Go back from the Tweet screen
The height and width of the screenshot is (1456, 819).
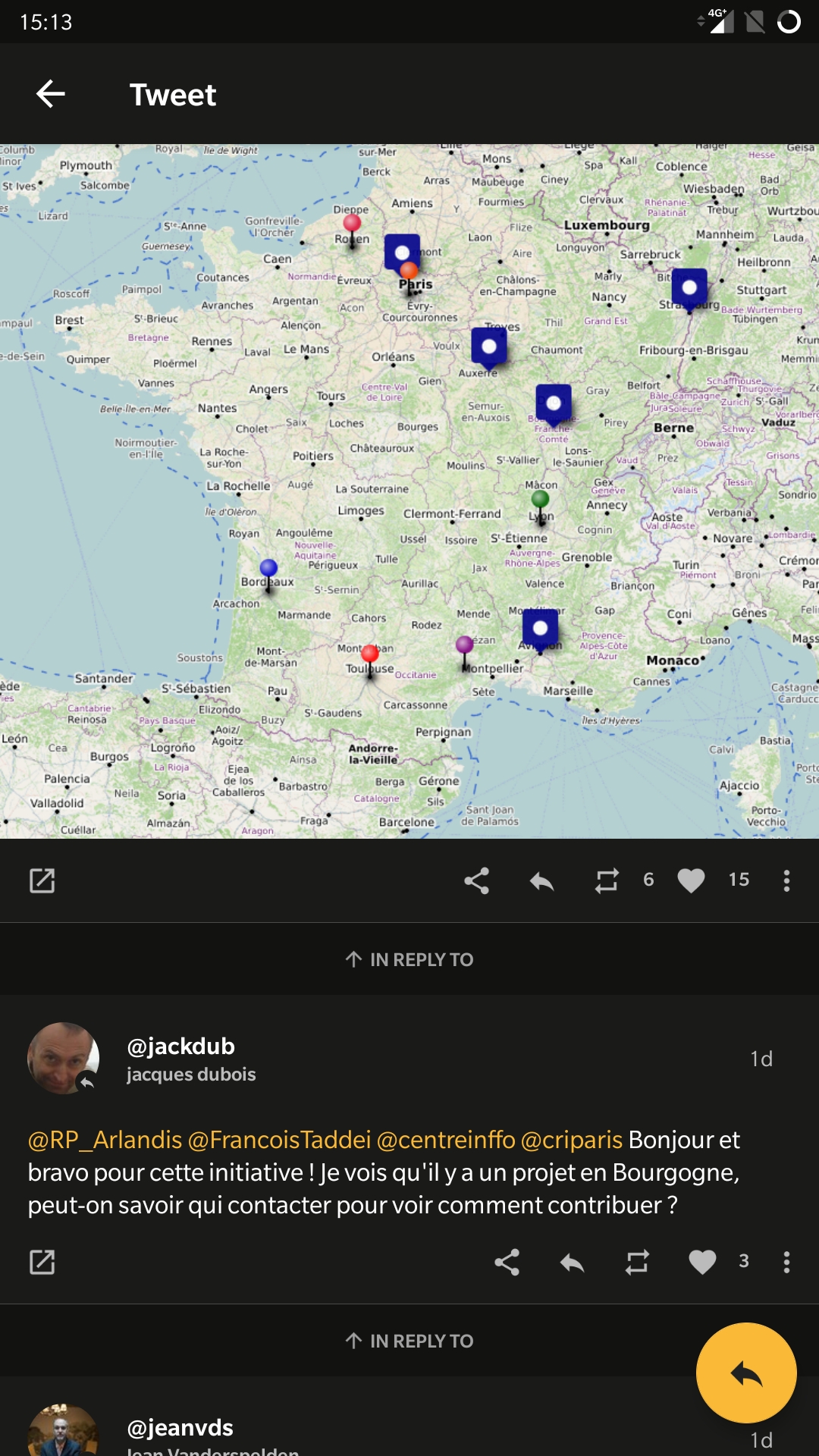coord(50,94)
